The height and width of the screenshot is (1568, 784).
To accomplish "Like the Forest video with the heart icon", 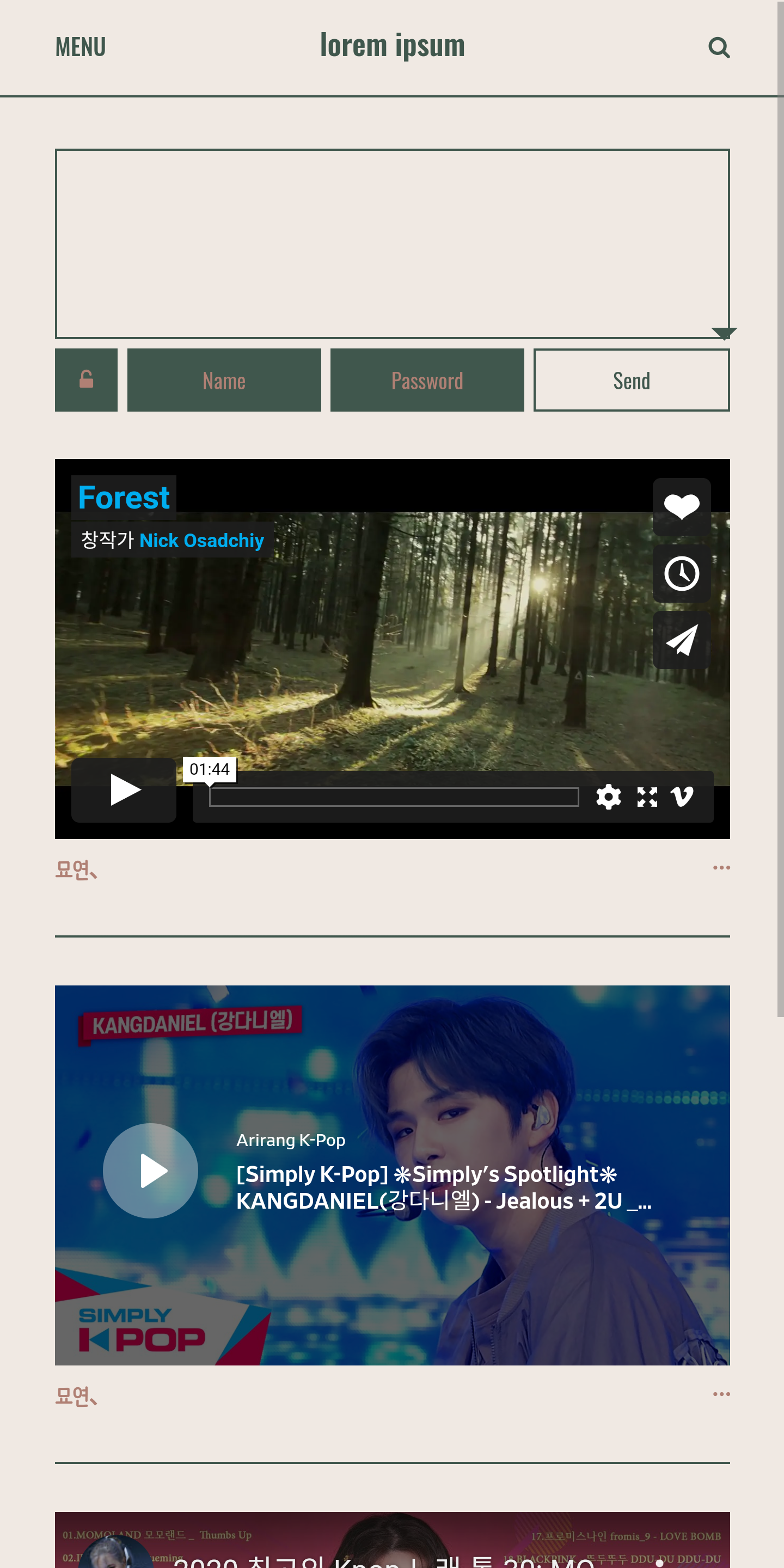I will pyautogui.click(x=682, y=507).
